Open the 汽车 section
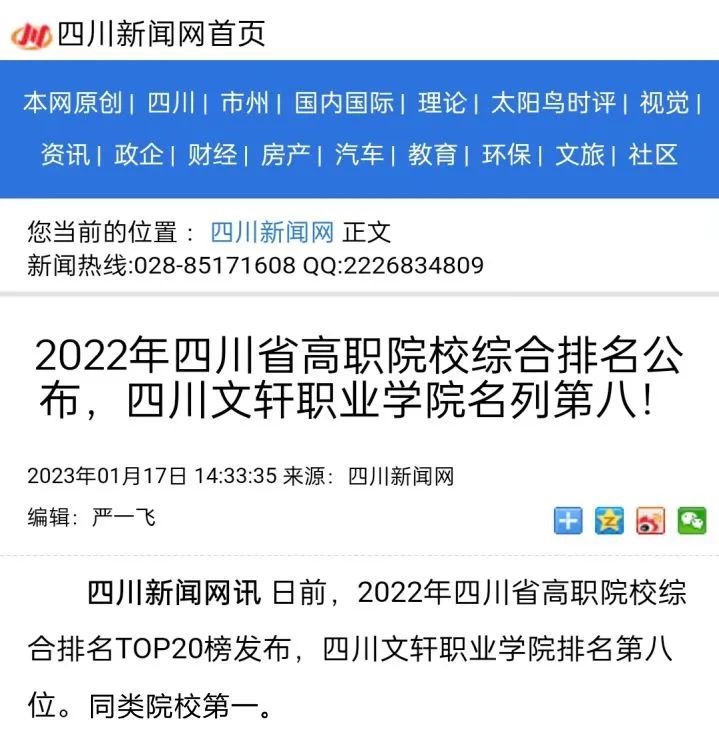Screen dimensions: 719x734 tap(359, 154)
